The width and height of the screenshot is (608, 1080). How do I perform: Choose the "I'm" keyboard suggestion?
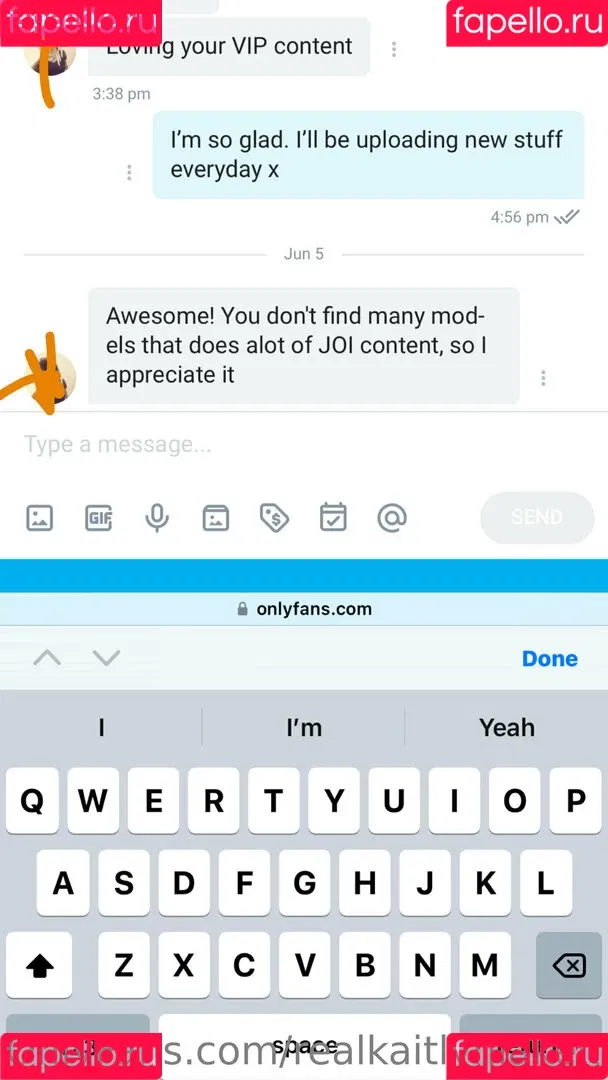point(303,728)
